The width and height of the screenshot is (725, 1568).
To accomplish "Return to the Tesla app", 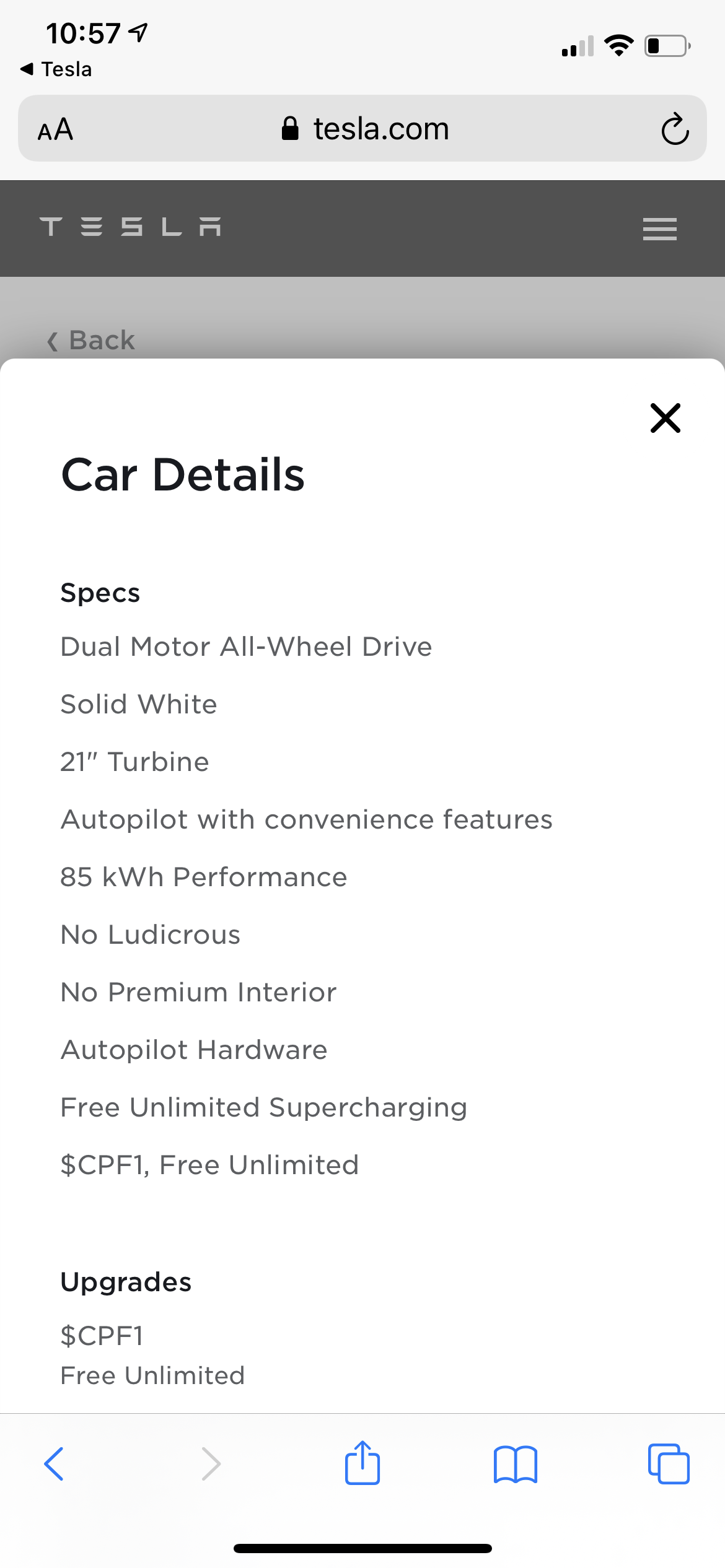I will point(56,69).
